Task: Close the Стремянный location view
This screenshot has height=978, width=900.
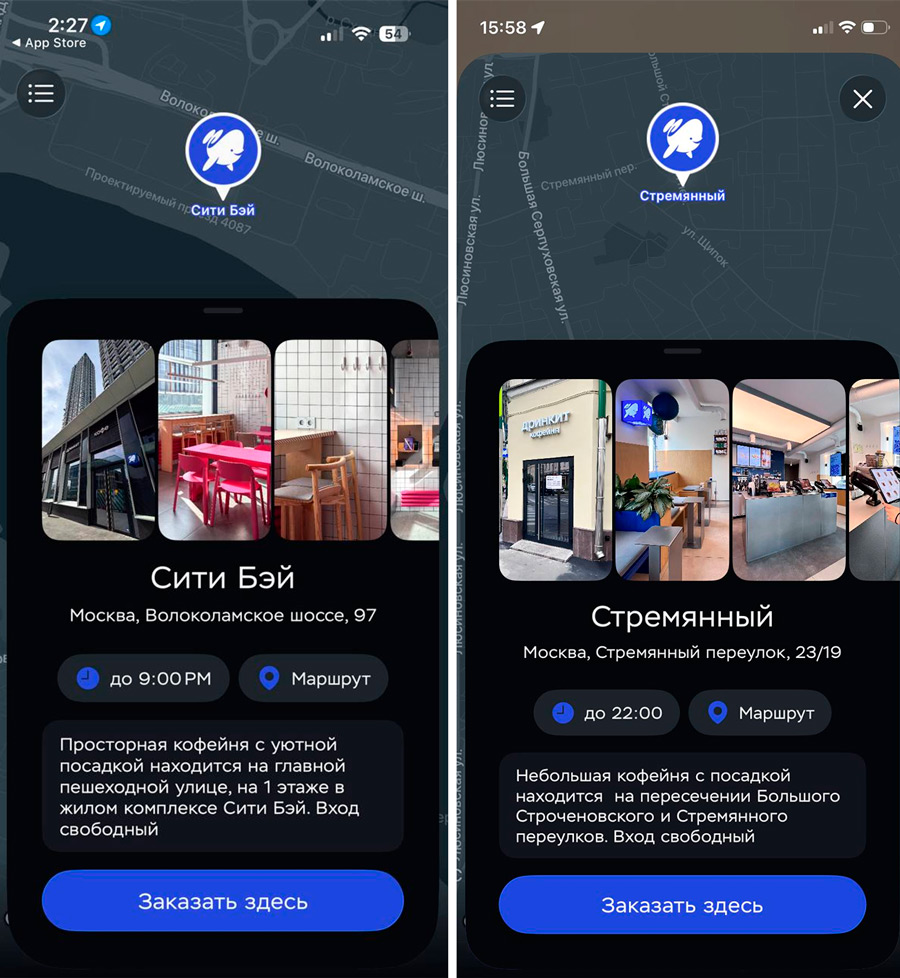Action: [862, 99]
